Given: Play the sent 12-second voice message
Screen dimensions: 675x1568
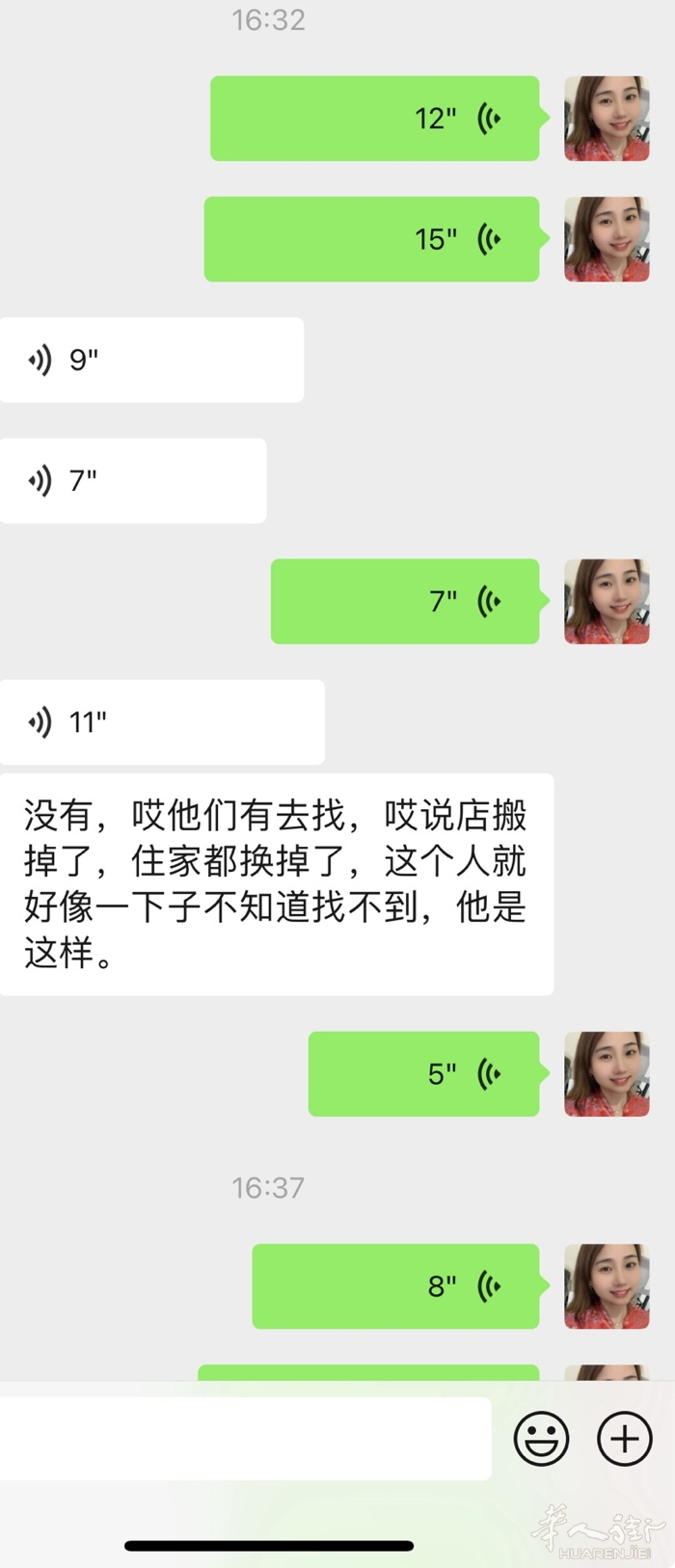Looking at the screenshot, I should pyautogui.click(x=374, y=118).
